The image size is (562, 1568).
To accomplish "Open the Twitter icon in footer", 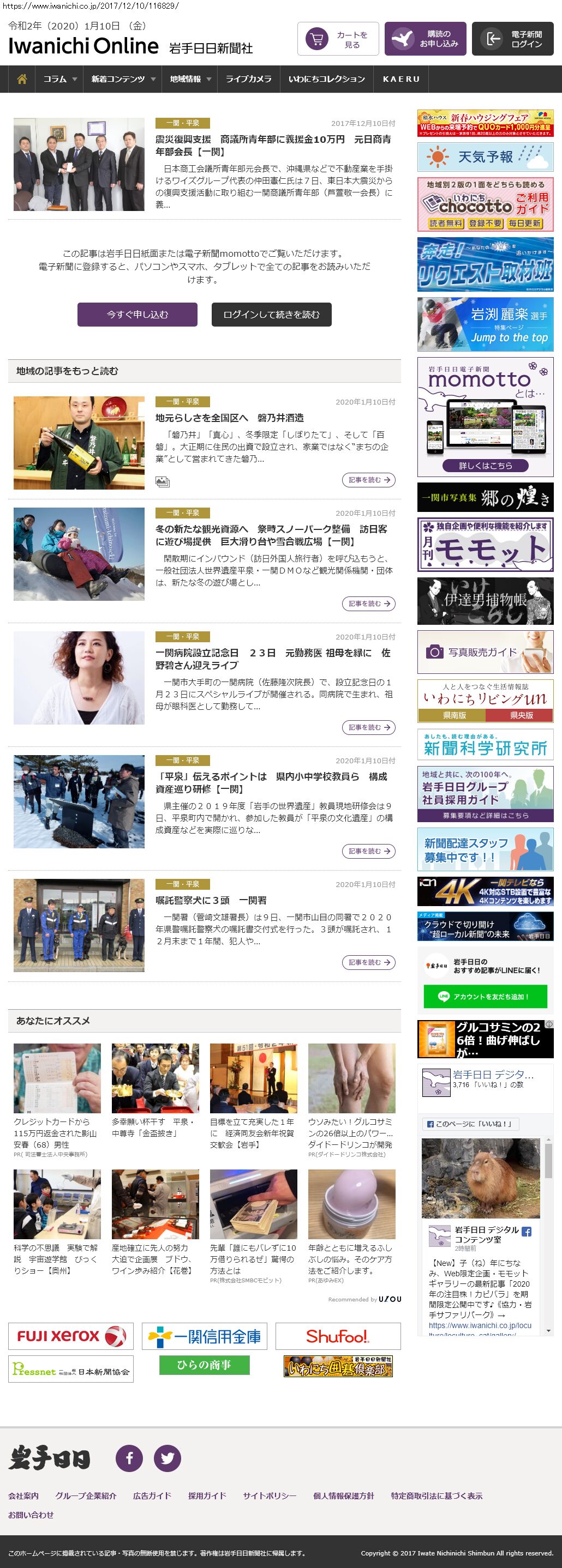I will point(167,1458).
